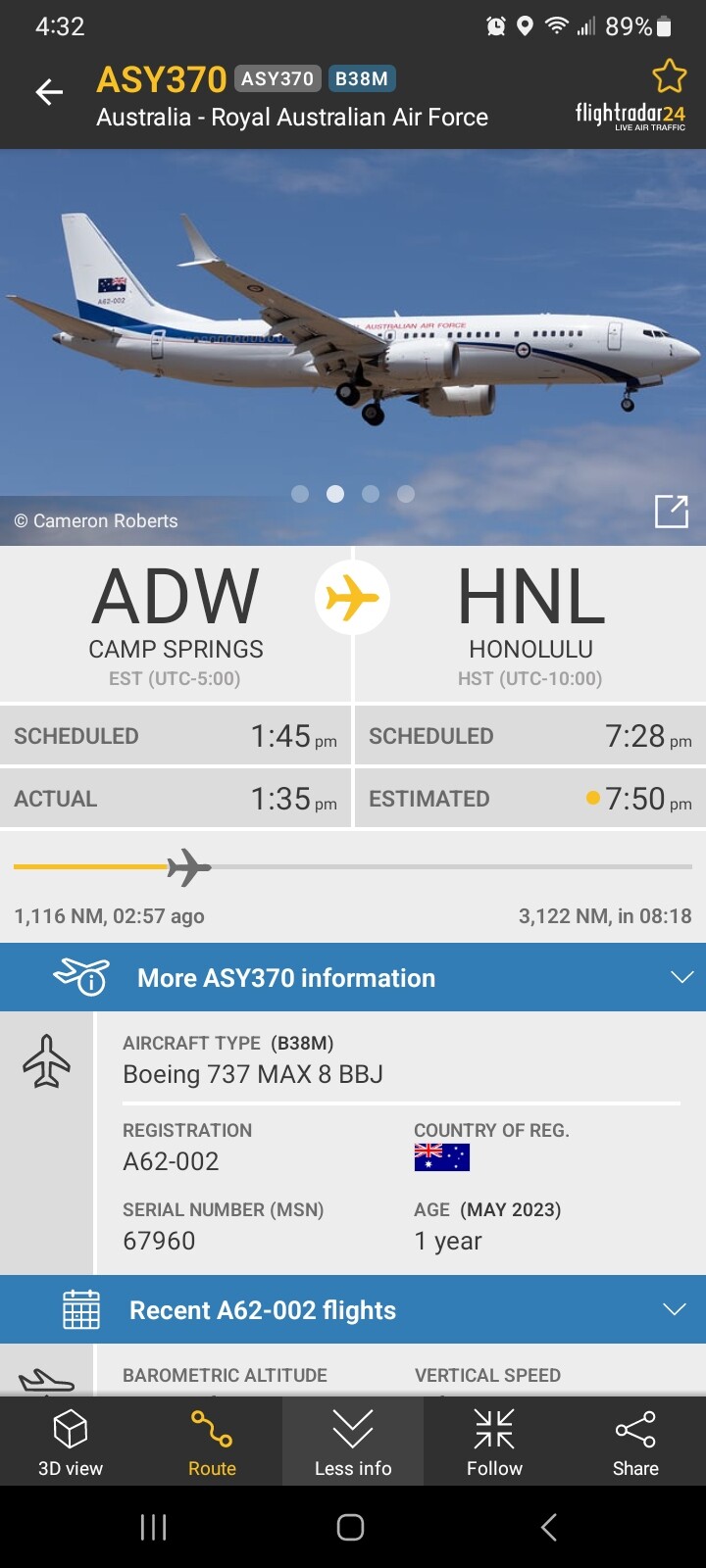This screenshot has height=1568, width=706.
Task: Go back using the header arrow
Action: click(49, 92)
